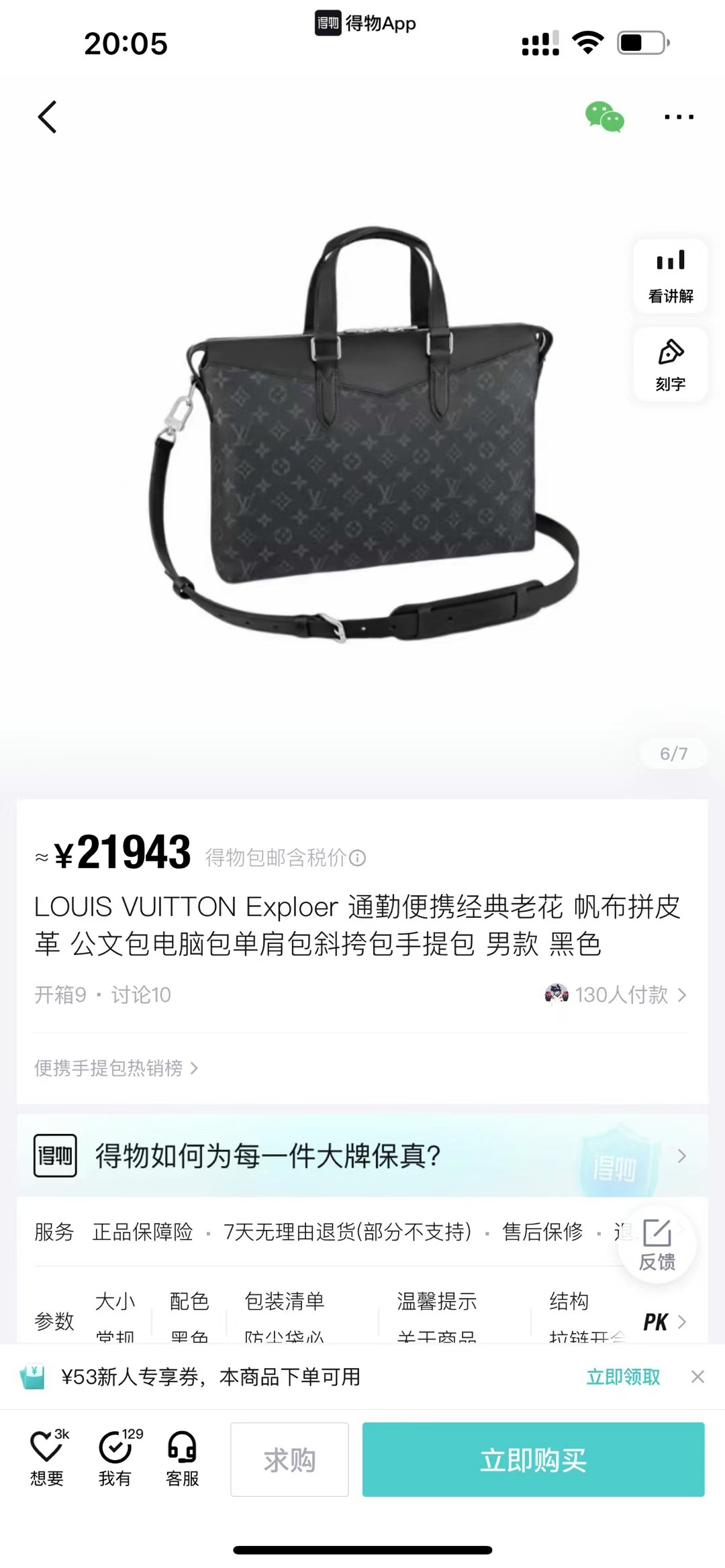Dismiss the ¥53 新人专享券 banner

(697, 1377)
